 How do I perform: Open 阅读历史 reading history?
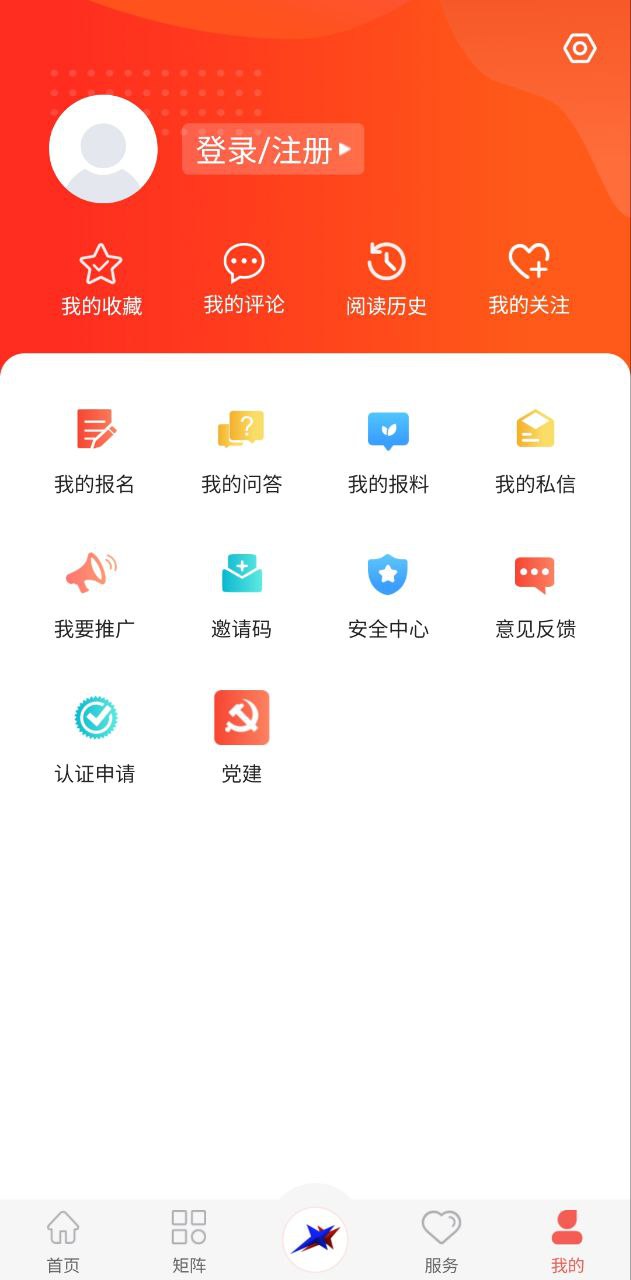386,280
